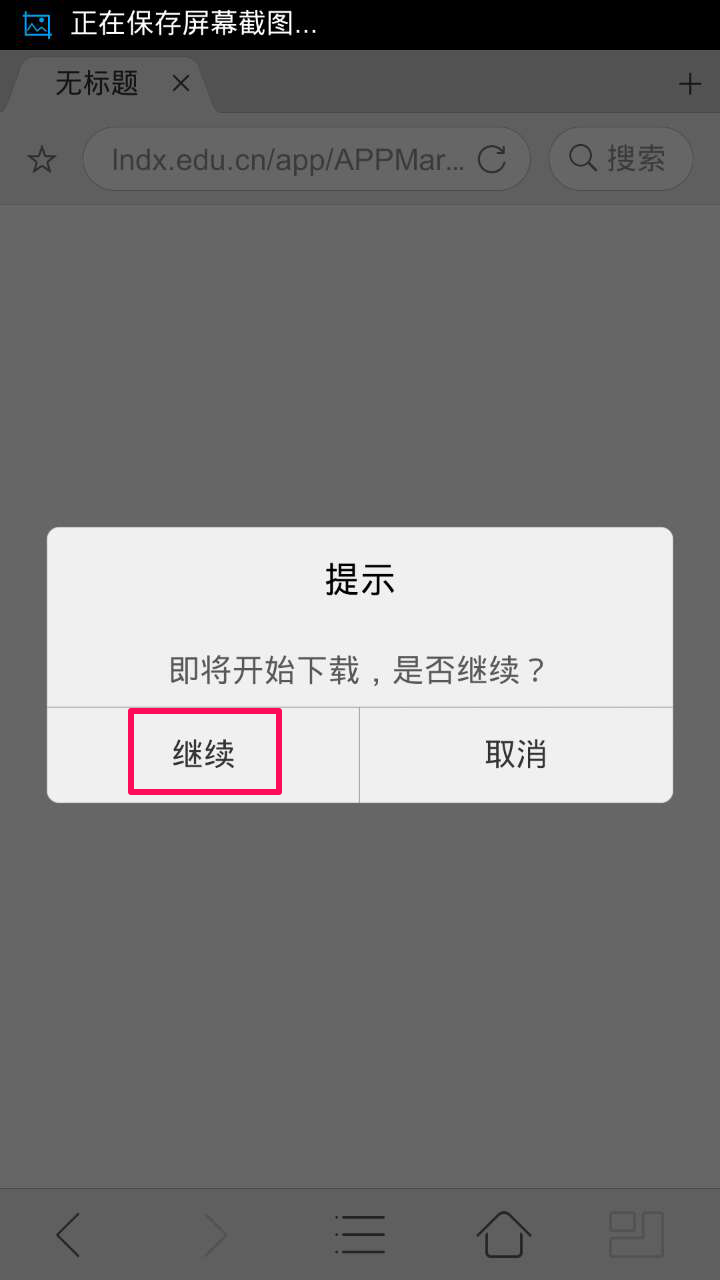The height and width of the screenshot is (1280, 720).
Task: Tap 继续 to continue the download
Action: click(x=204, y=753)
